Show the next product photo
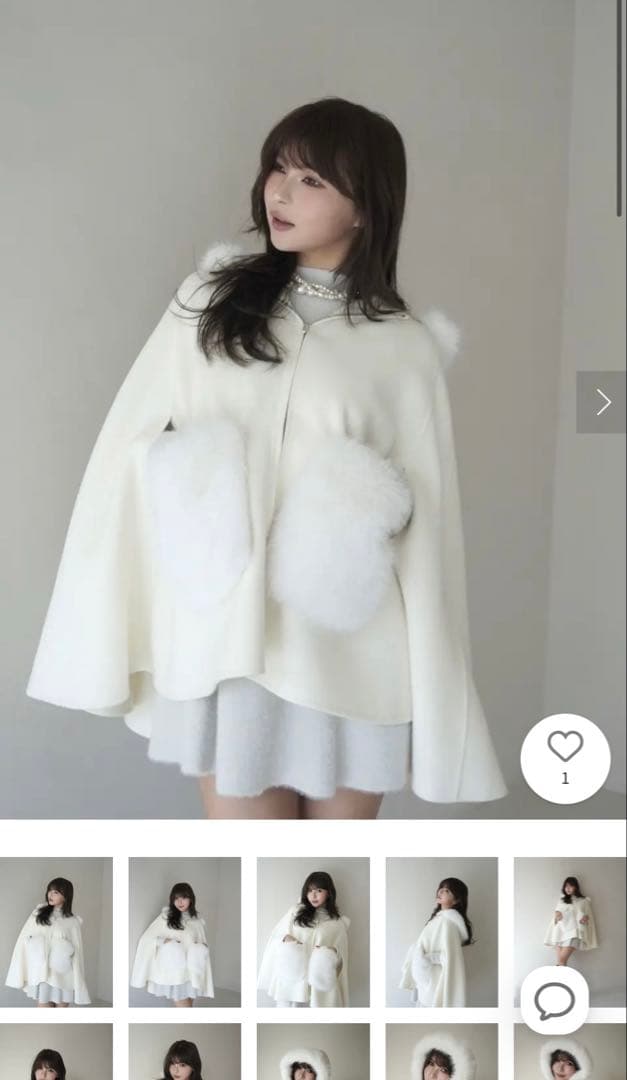Viewport: 627px width, 1080px height. pyautogui.click(x=602, y=402)
